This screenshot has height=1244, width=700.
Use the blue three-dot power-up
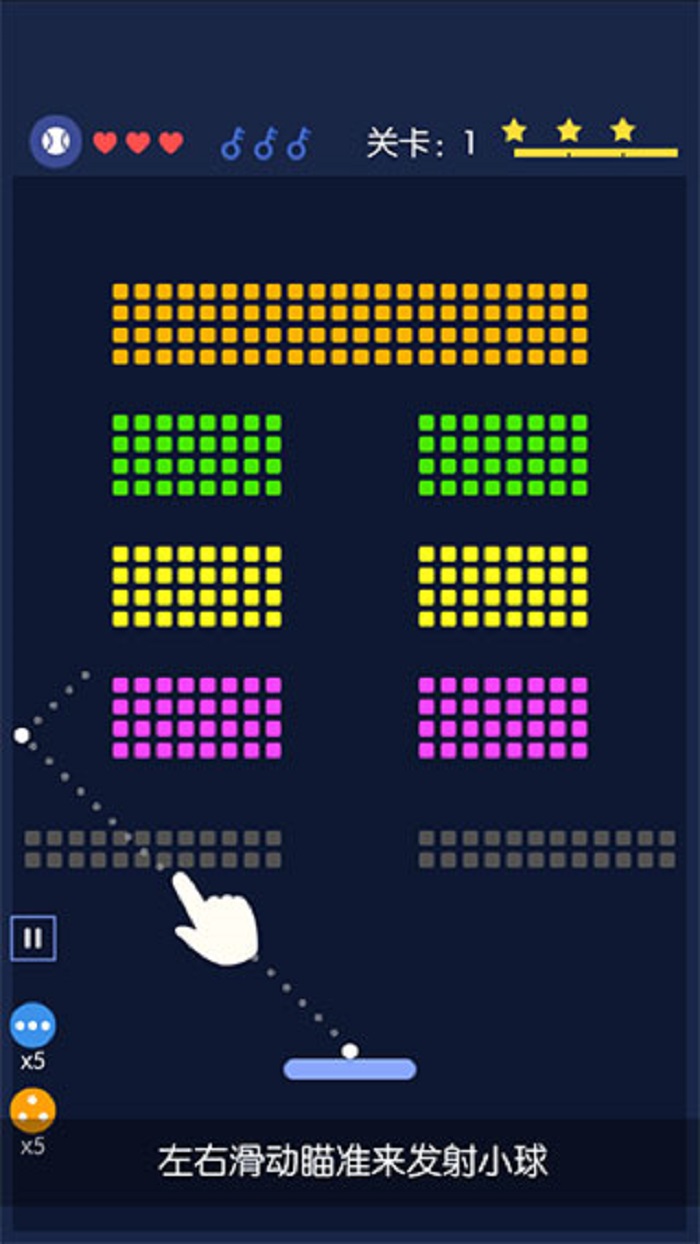click(x=33, y=1026)
